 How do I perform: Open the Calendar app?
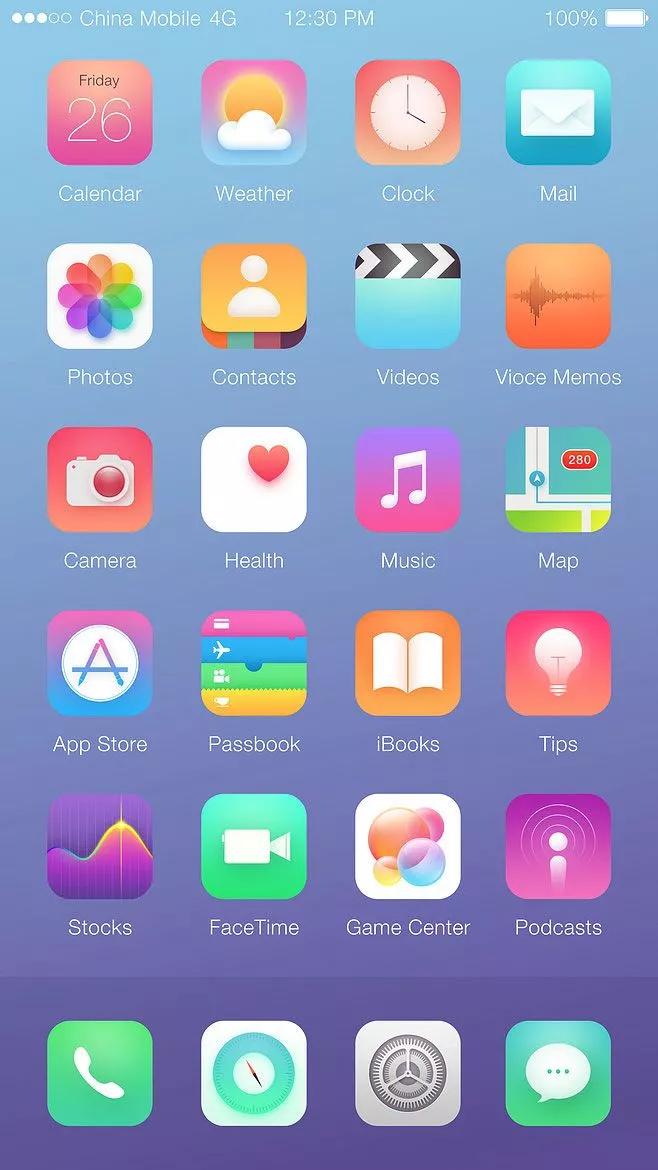click(x=100, y=112)
